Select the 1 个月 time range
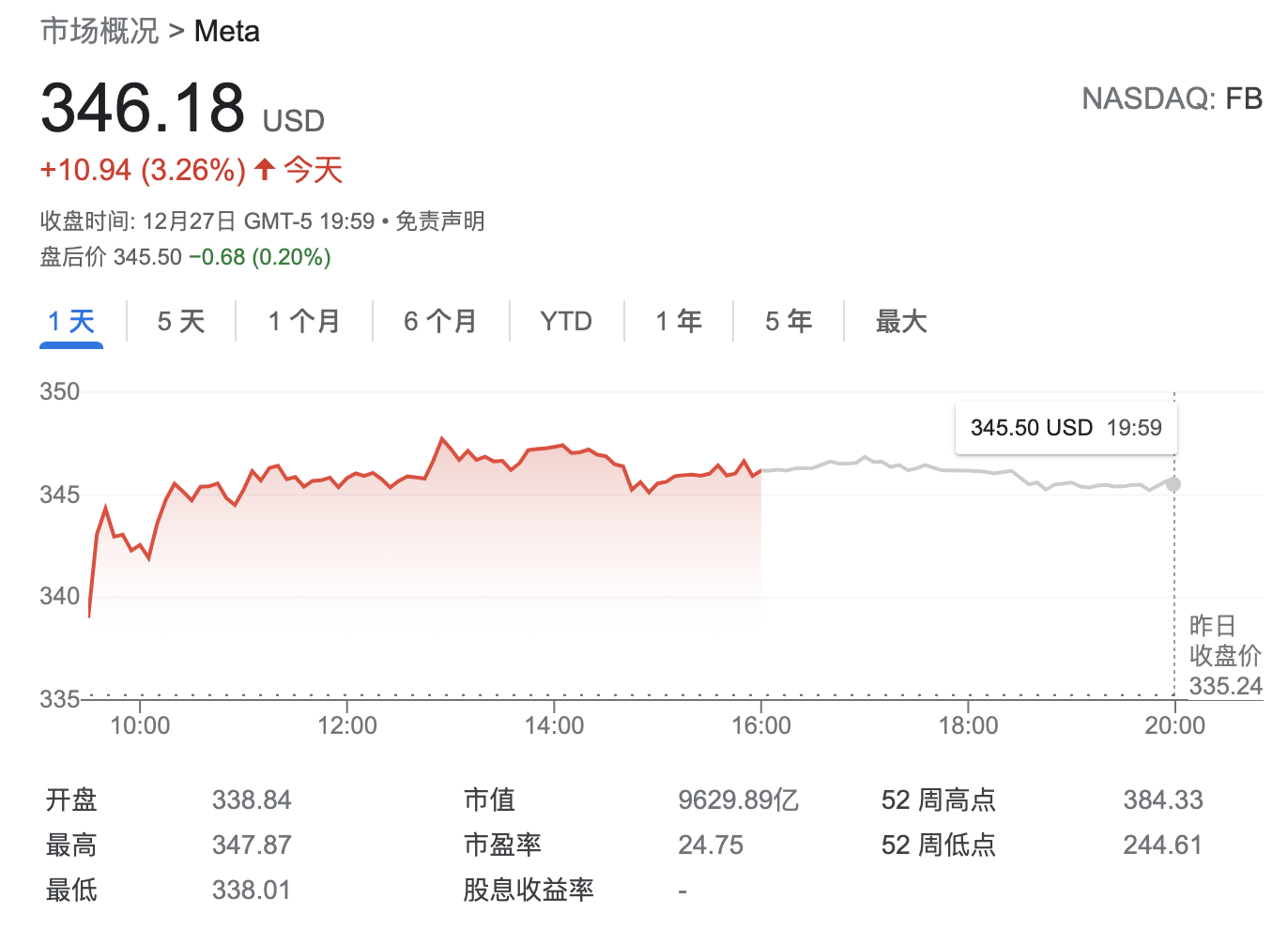1288x929 pixels. (303, 322)
